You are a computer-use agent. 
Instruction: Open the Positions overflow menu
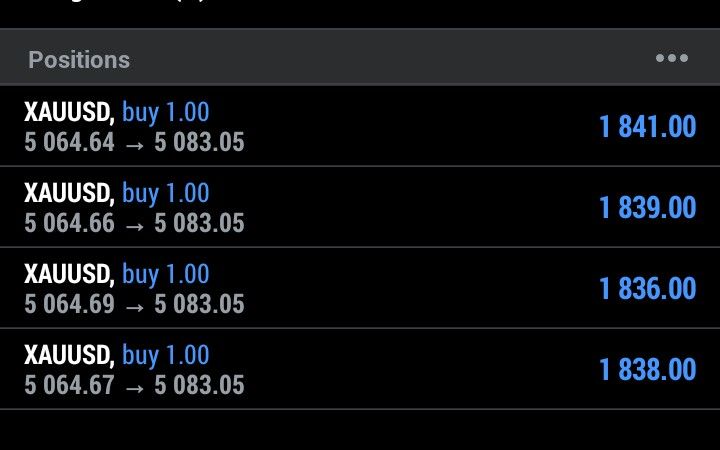671,59
